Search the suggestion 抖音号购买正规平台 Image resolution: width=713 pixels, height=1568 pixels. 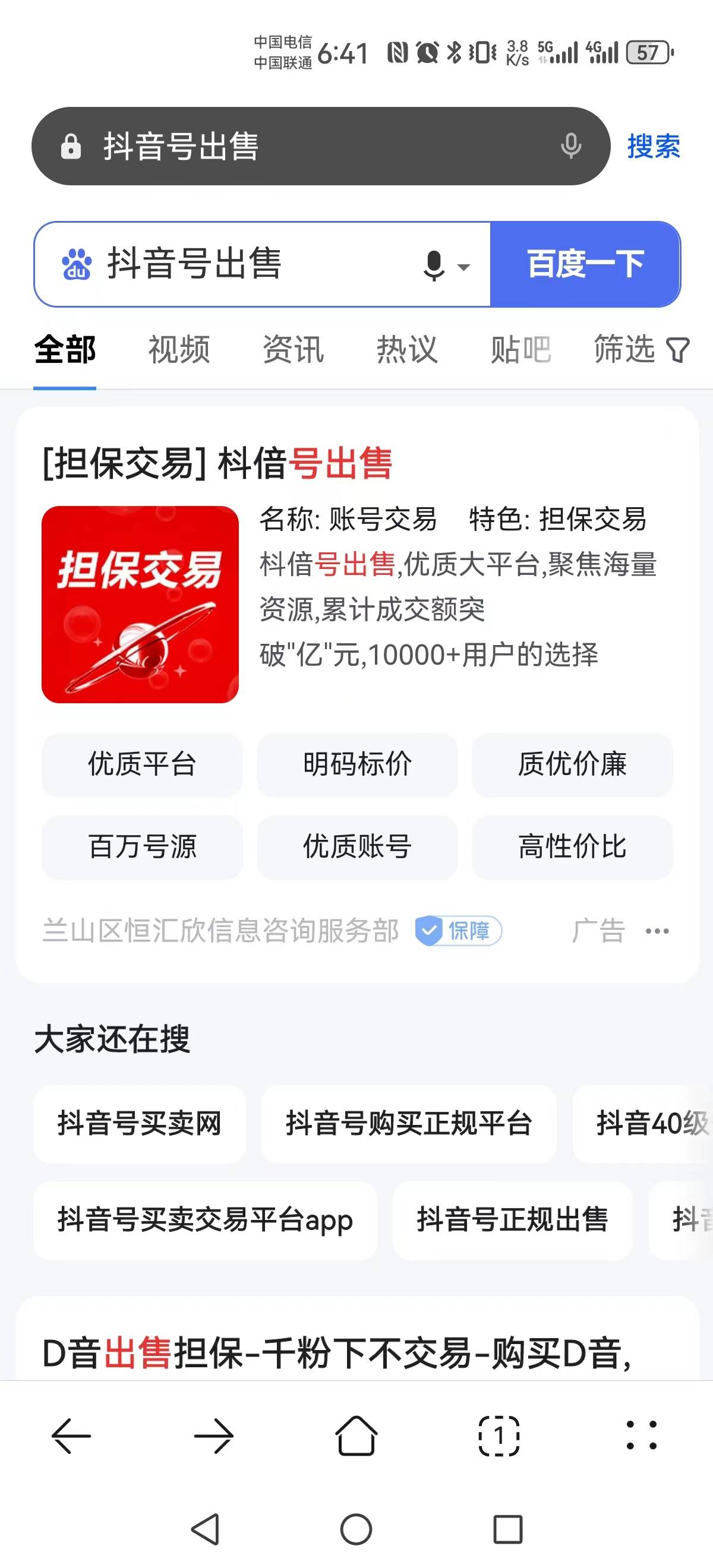[409, 1124]
